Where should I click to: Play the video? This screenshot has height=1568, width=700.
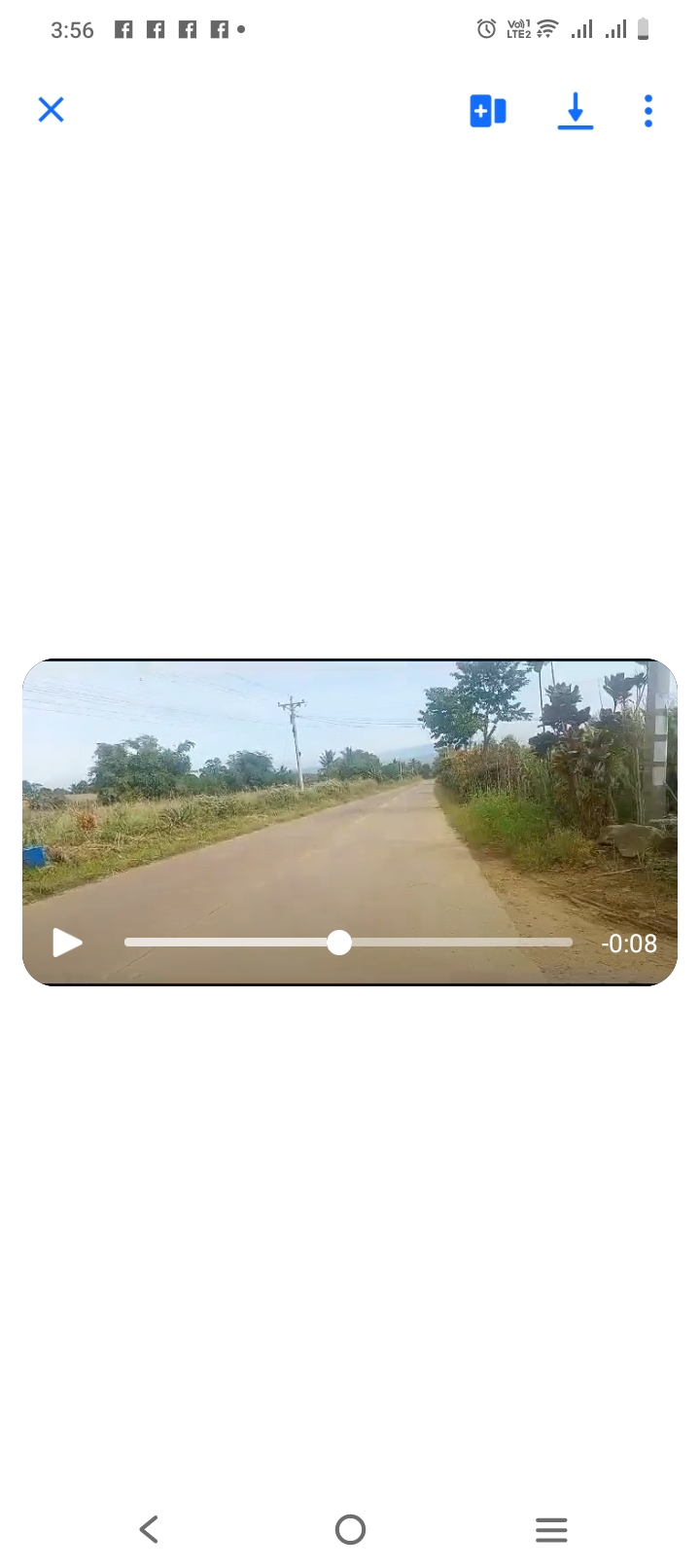click(67, 943)
